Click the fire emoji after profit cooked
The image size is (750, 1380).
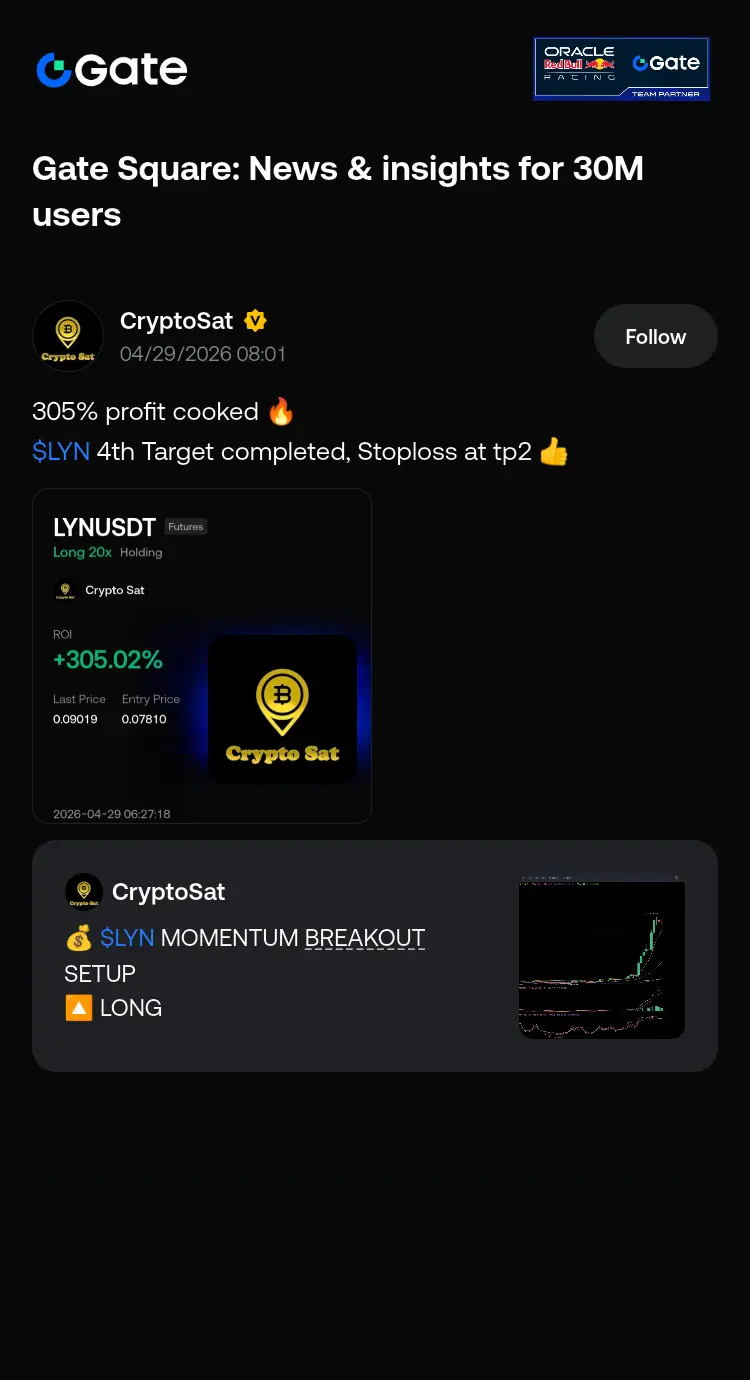(279, 411)
